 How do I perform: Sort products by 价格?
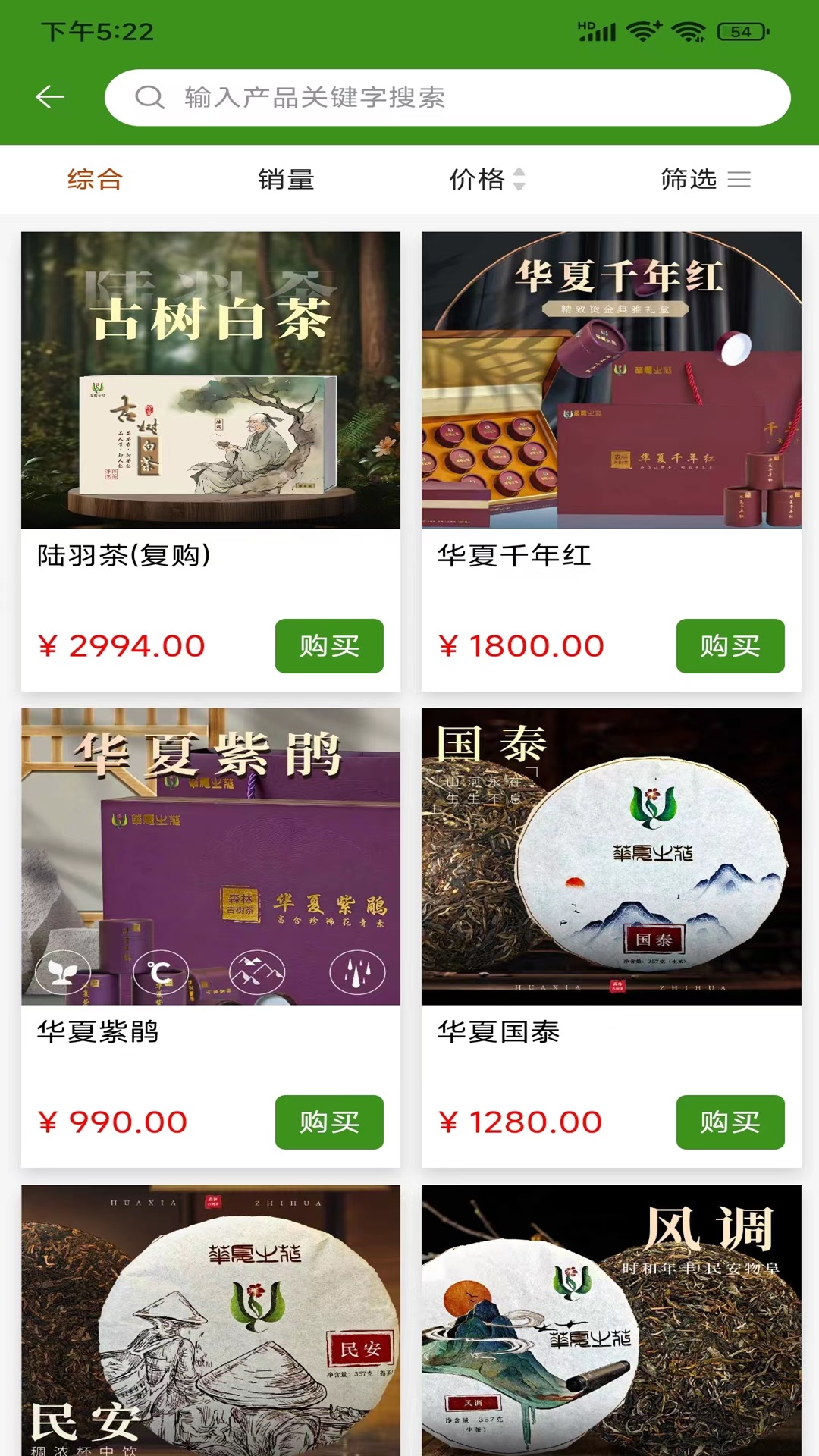tap(485, 180)
